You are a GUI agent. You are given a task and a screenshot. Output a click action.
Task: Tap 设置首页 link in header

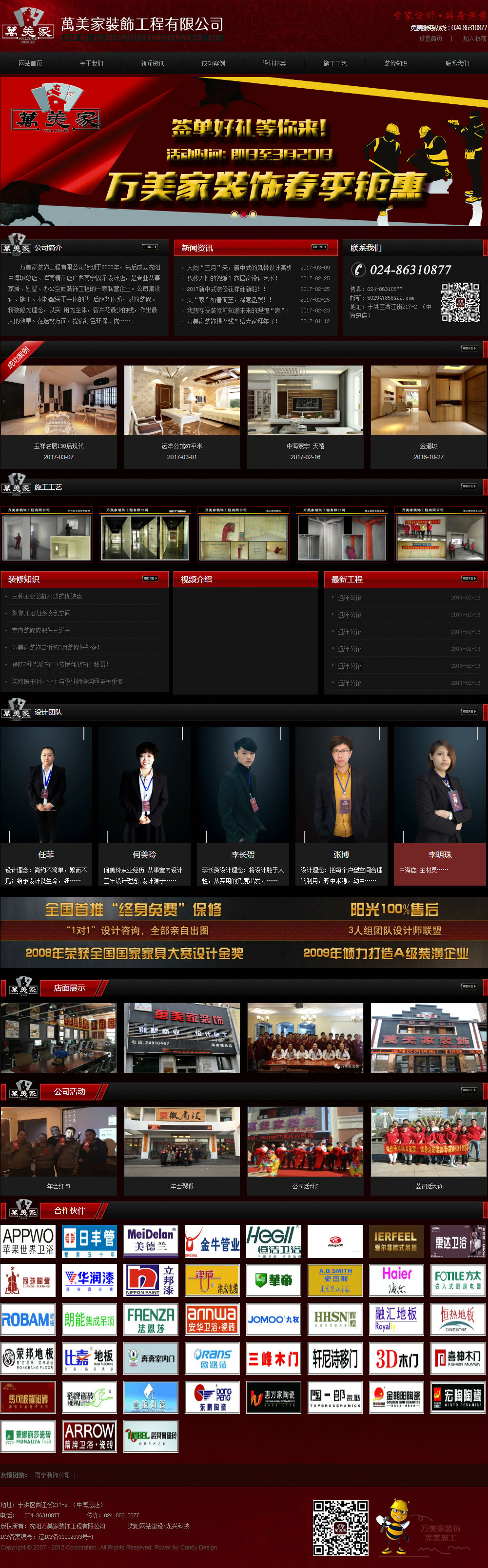tap(430, 39)
